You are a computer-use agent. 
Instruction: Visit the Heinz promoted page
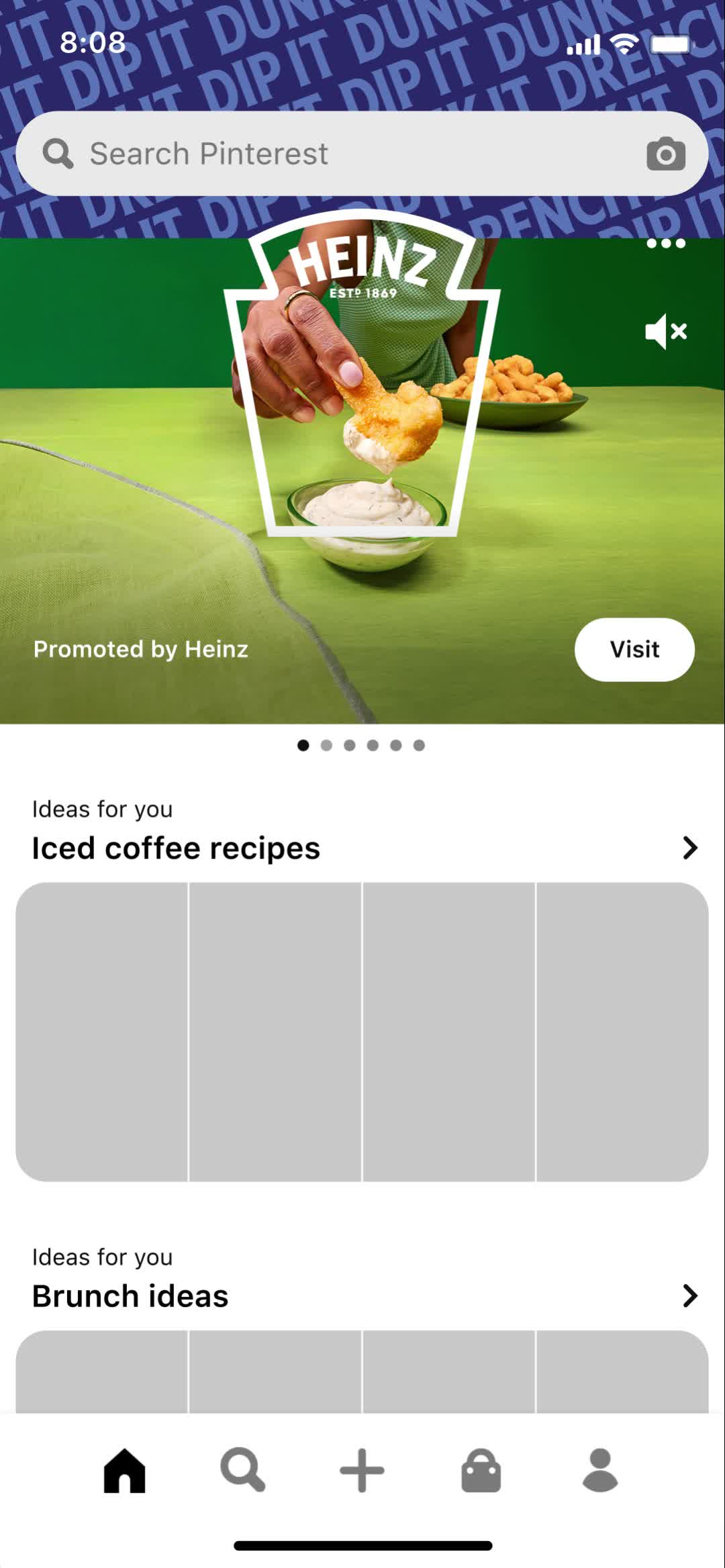click(x=634, y=649)
